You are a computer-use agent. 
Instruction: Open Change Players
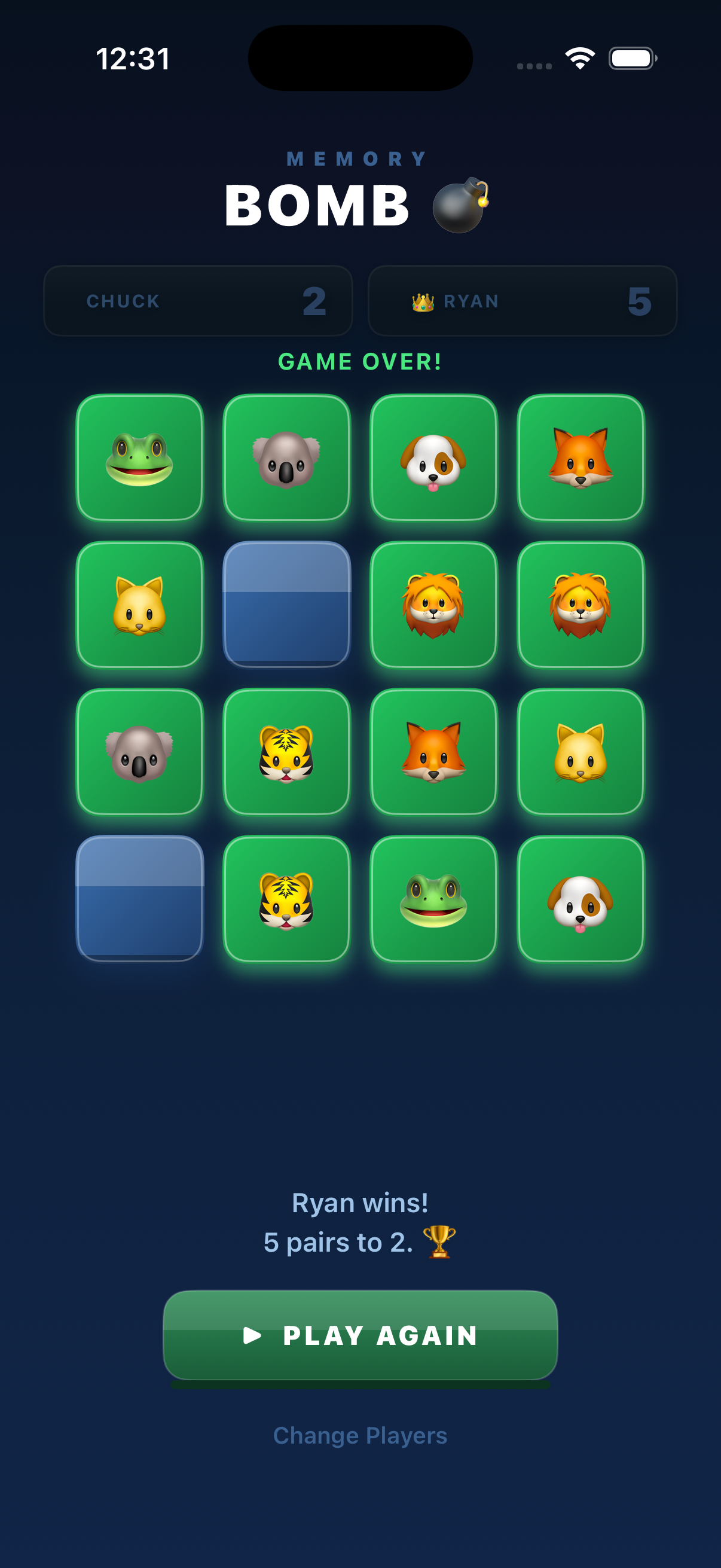tap(360, 1435)
